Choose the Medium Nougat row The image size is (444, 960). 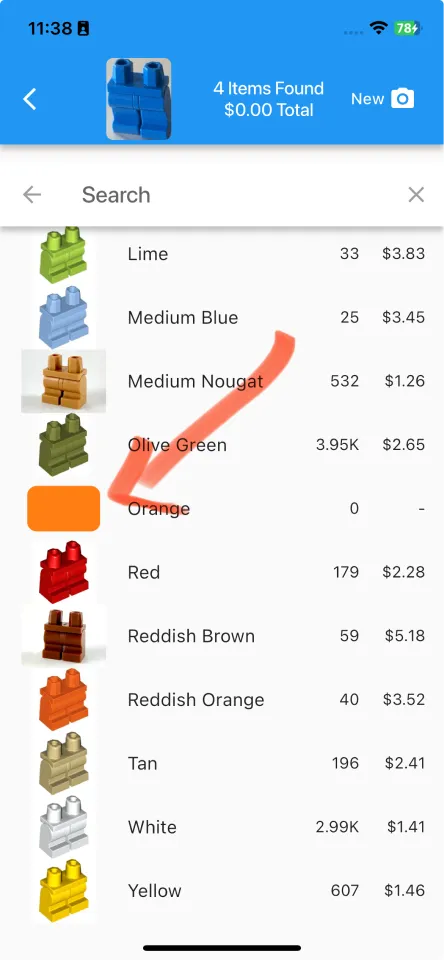pos(222,381)
